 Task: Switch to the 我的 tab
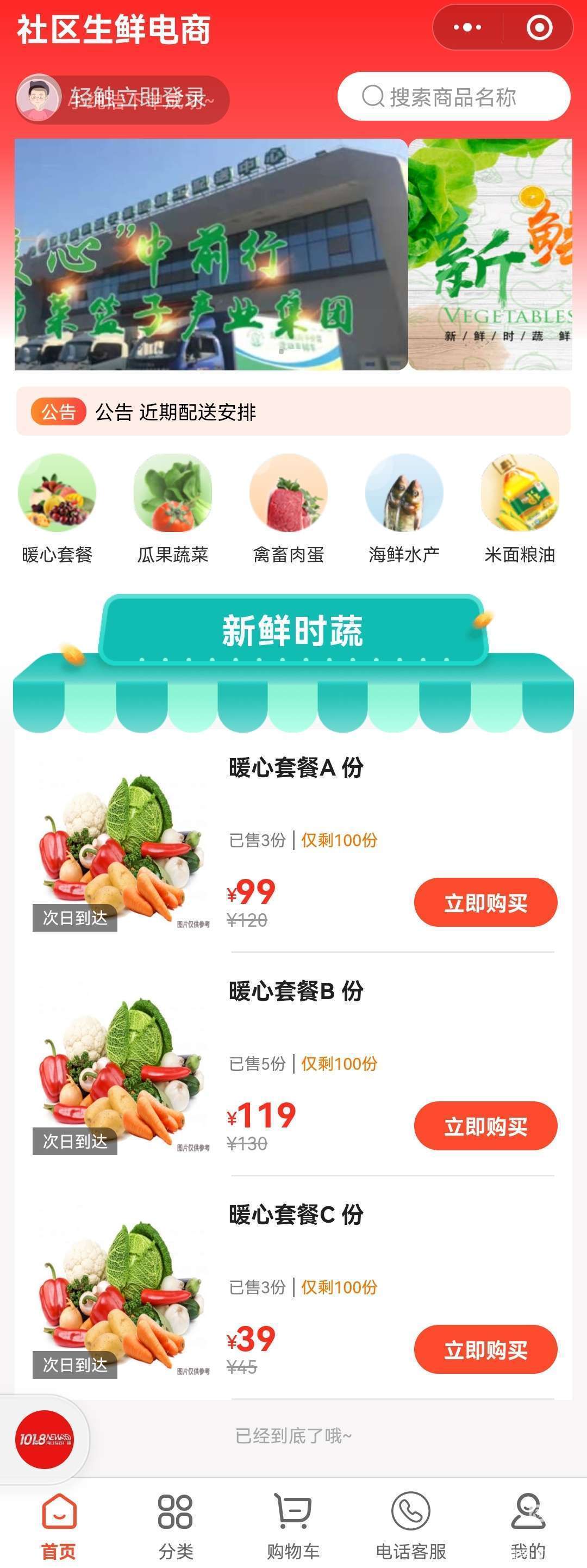coord(527,1526)
